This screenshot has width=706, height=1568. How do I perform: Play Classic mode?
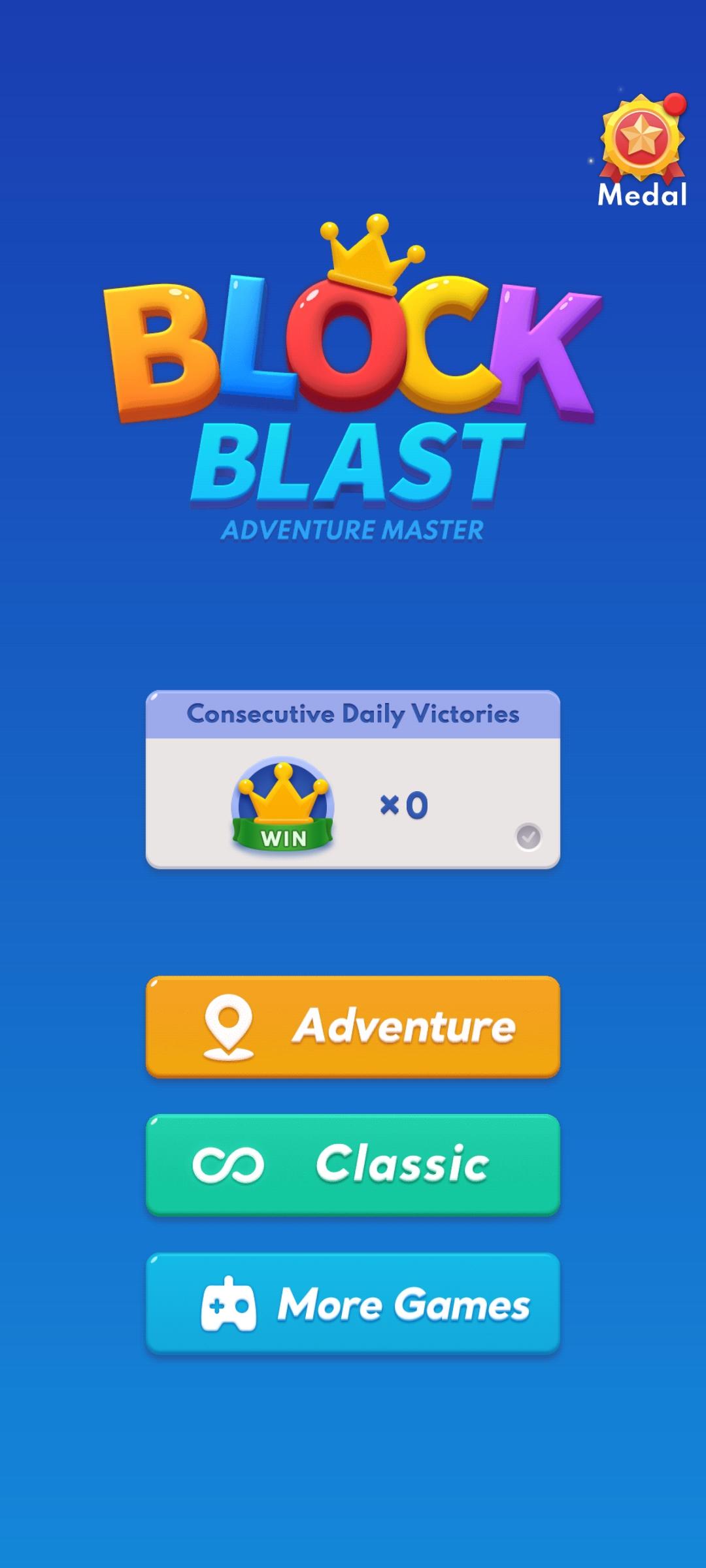353,1164
